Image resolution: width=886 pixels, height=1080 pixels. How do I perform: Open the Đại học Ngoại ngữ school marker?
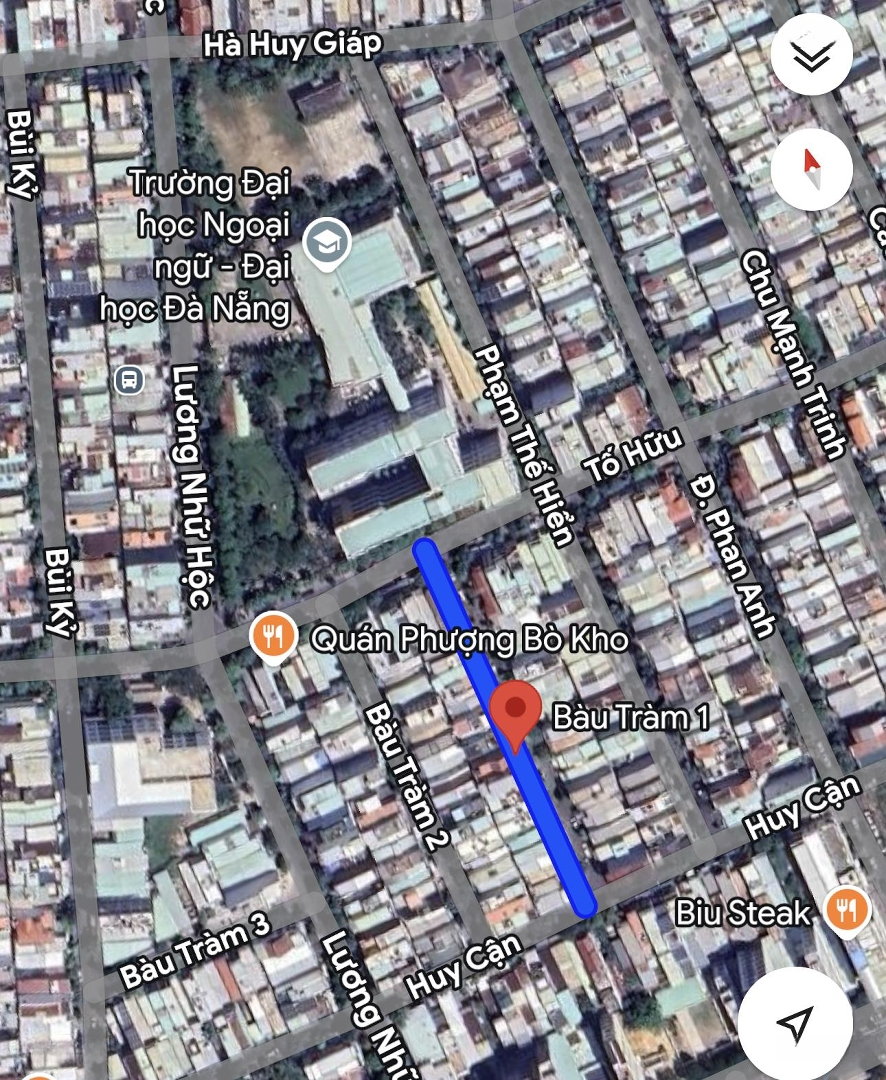point(327,244)
